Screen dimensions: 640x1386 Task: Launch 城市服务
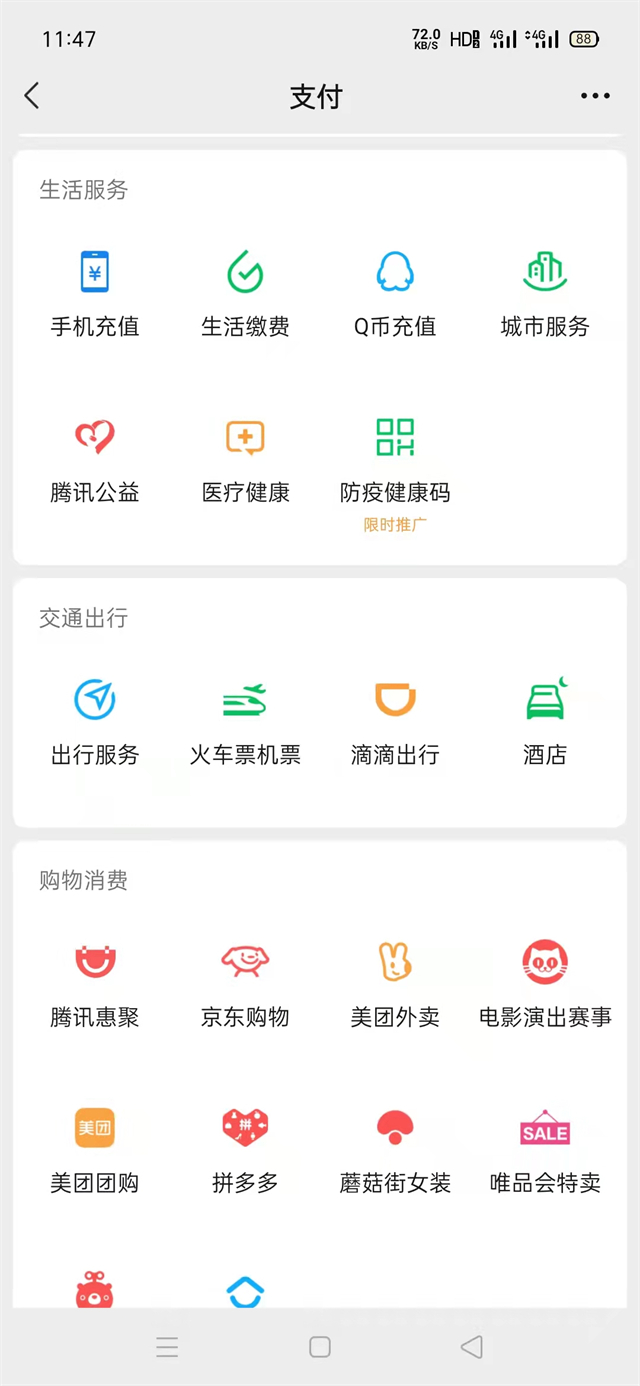(x=545, y=292)
